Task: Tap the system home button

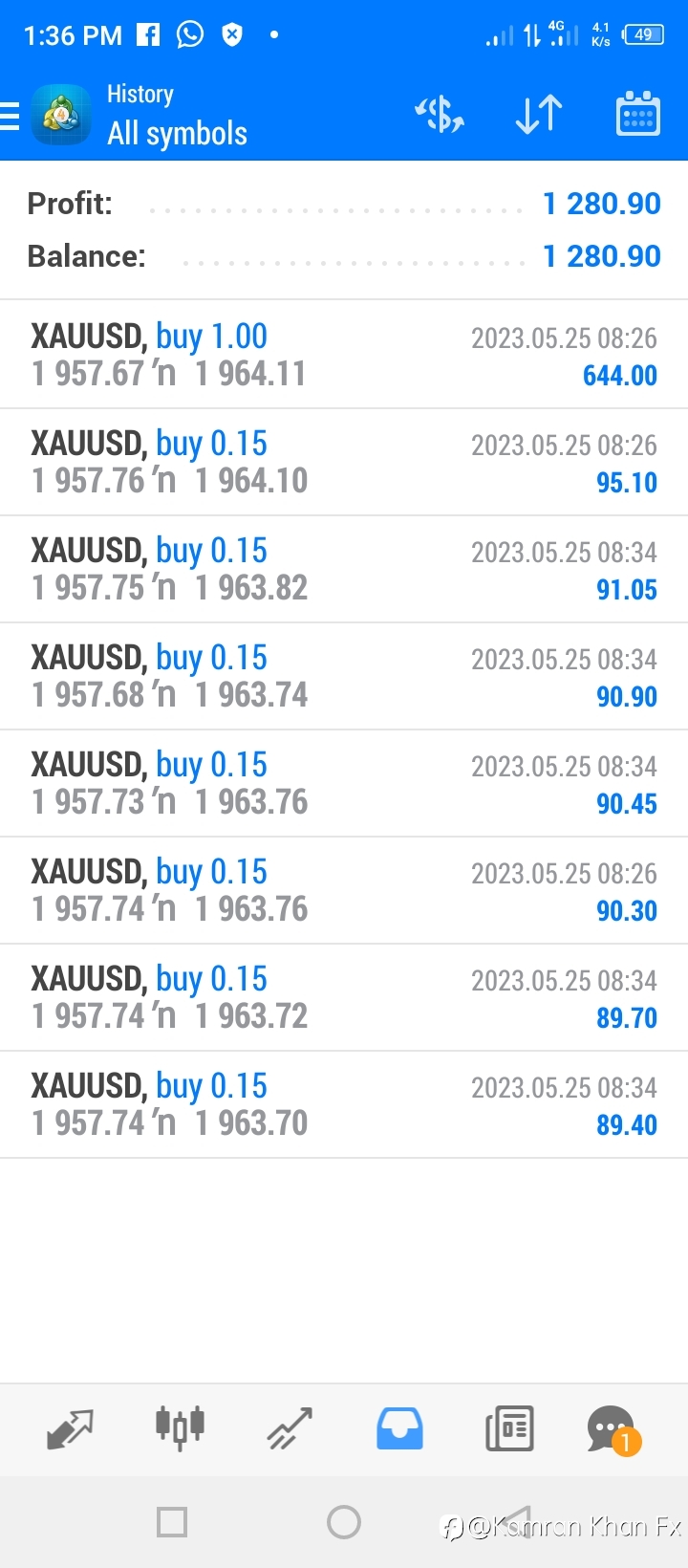Action: (x=344, y=1522)
